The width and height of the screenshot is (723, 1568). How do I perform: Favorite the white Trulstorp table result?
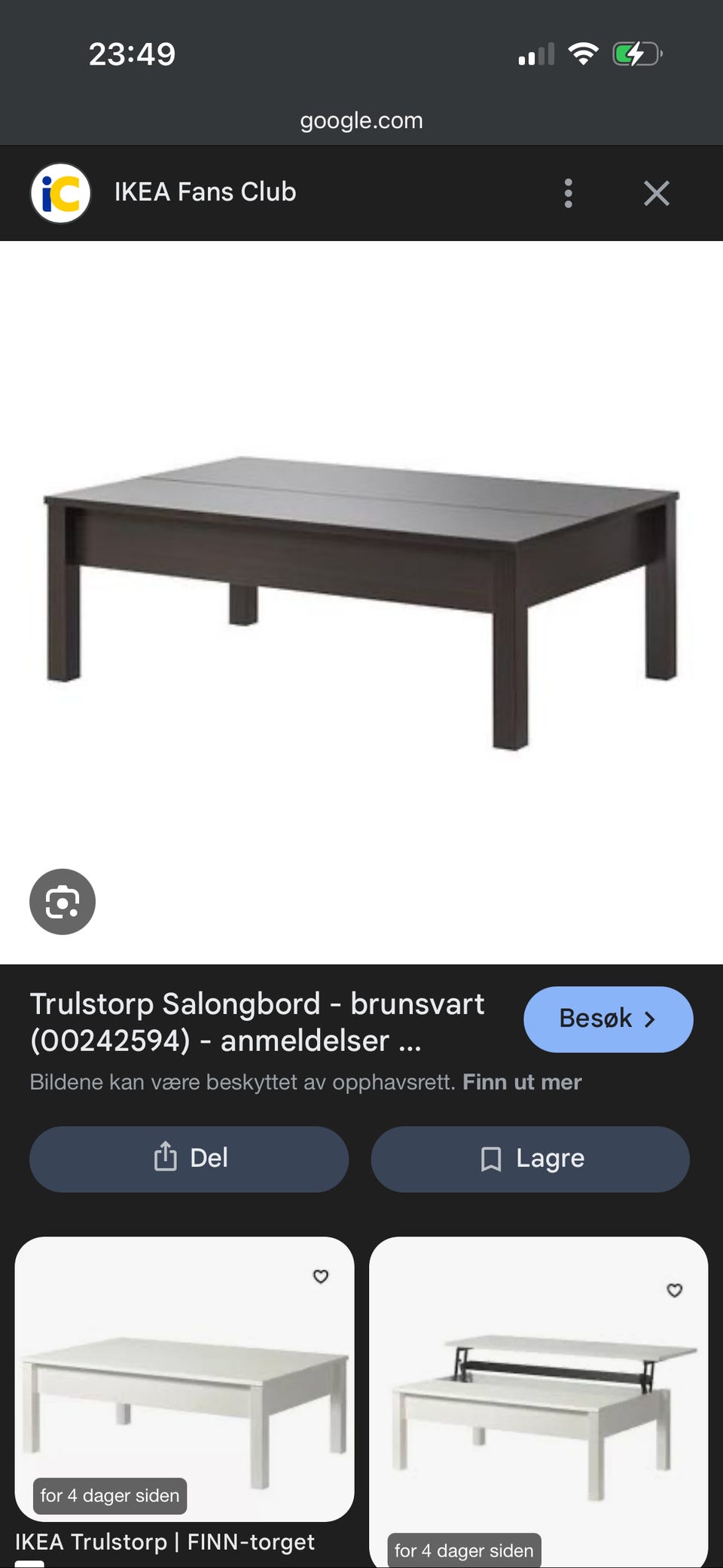point(321,1276)
